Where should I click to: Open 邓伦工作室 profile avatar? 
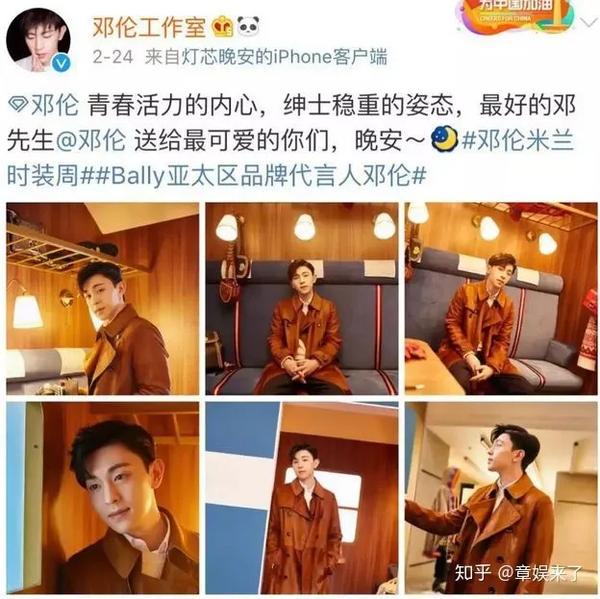(x=39, y=41)
